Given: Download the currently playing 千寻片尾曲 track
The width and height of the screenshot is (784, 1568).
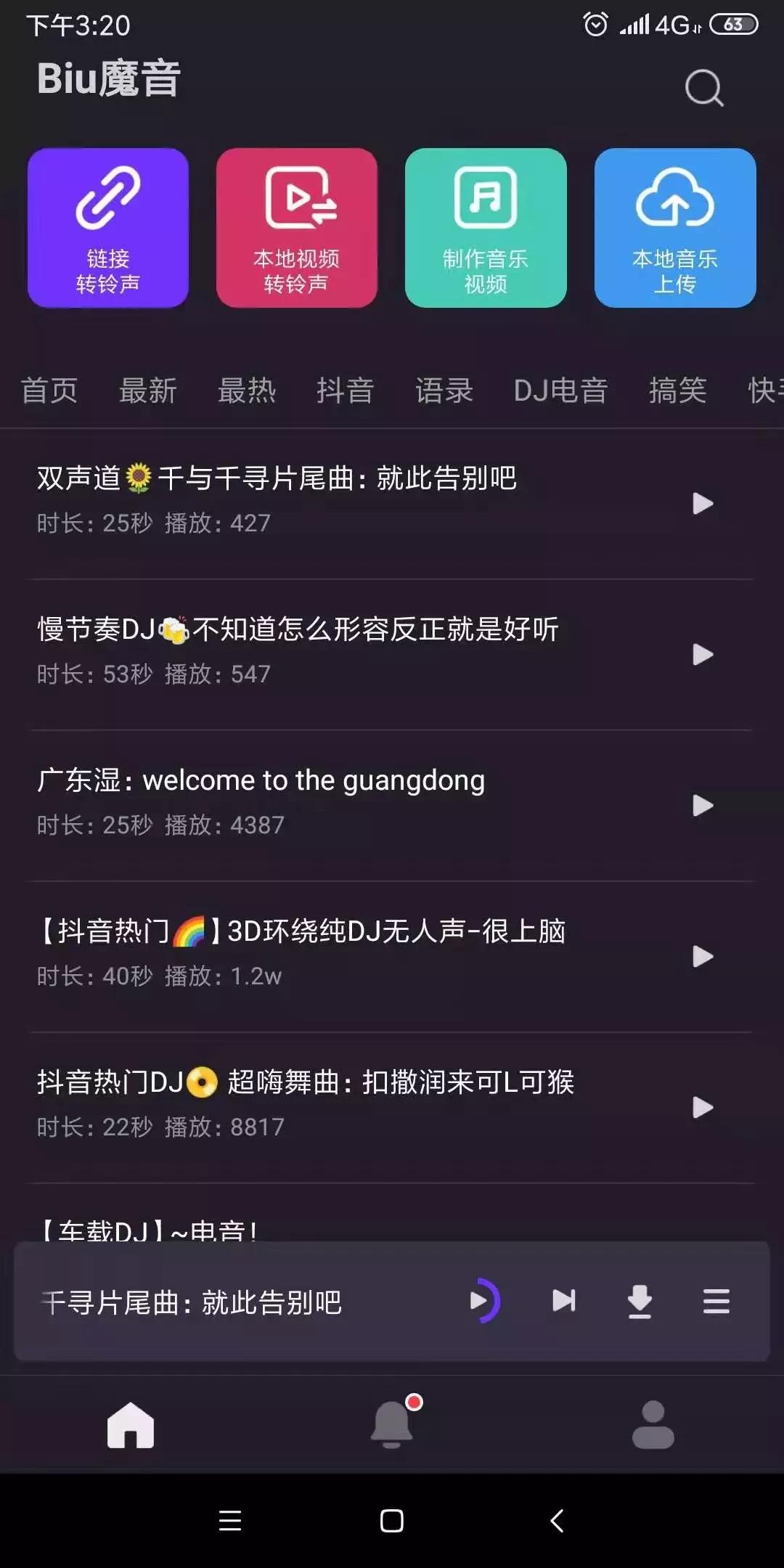Looking at the screenshot, I should (640, 1302).
